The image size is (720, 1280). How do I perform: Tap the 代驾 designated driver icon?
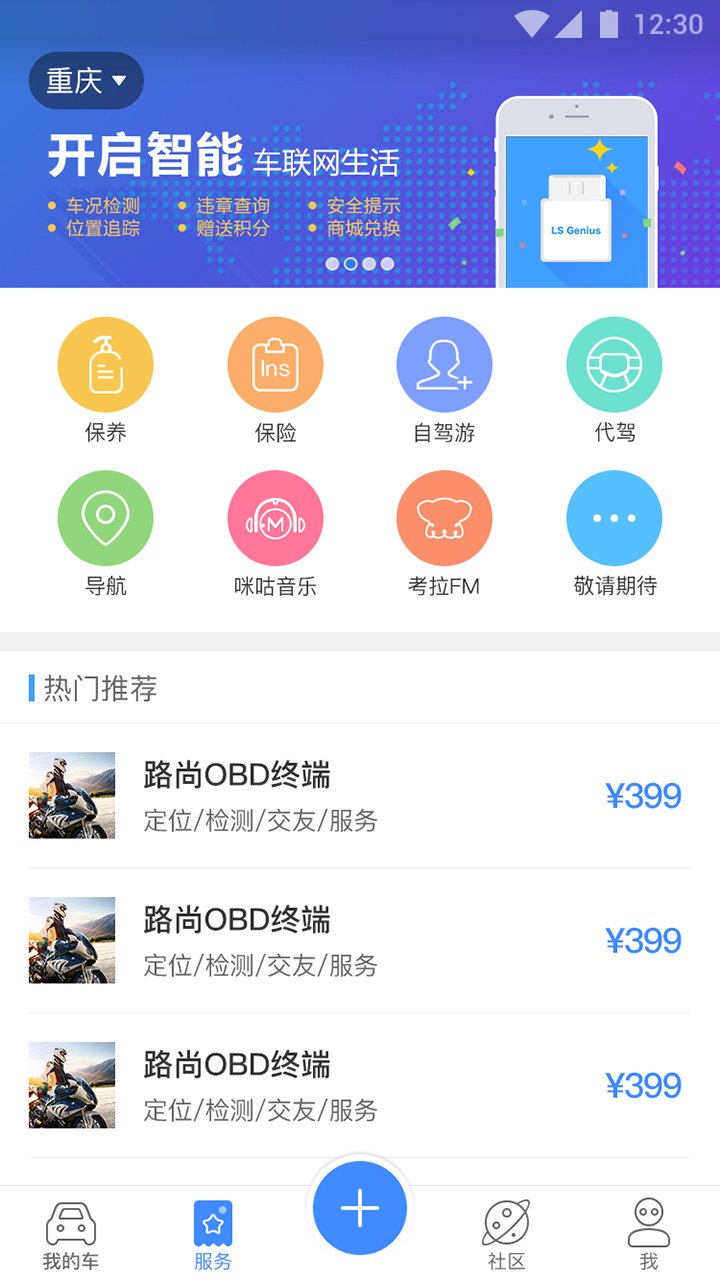click(x=614, y=364)
